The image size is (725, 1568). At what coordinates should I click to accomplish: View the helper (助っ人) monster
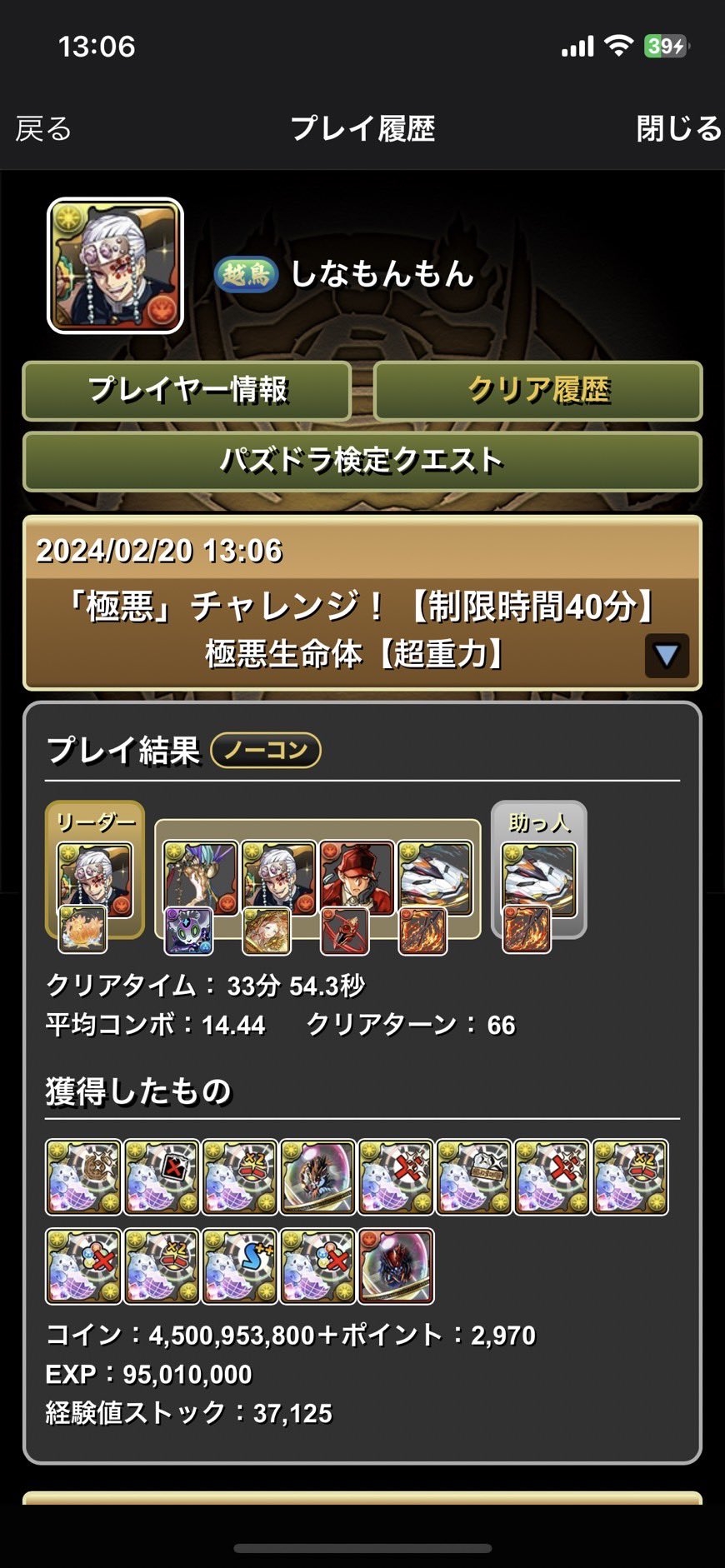pos(538,879)
